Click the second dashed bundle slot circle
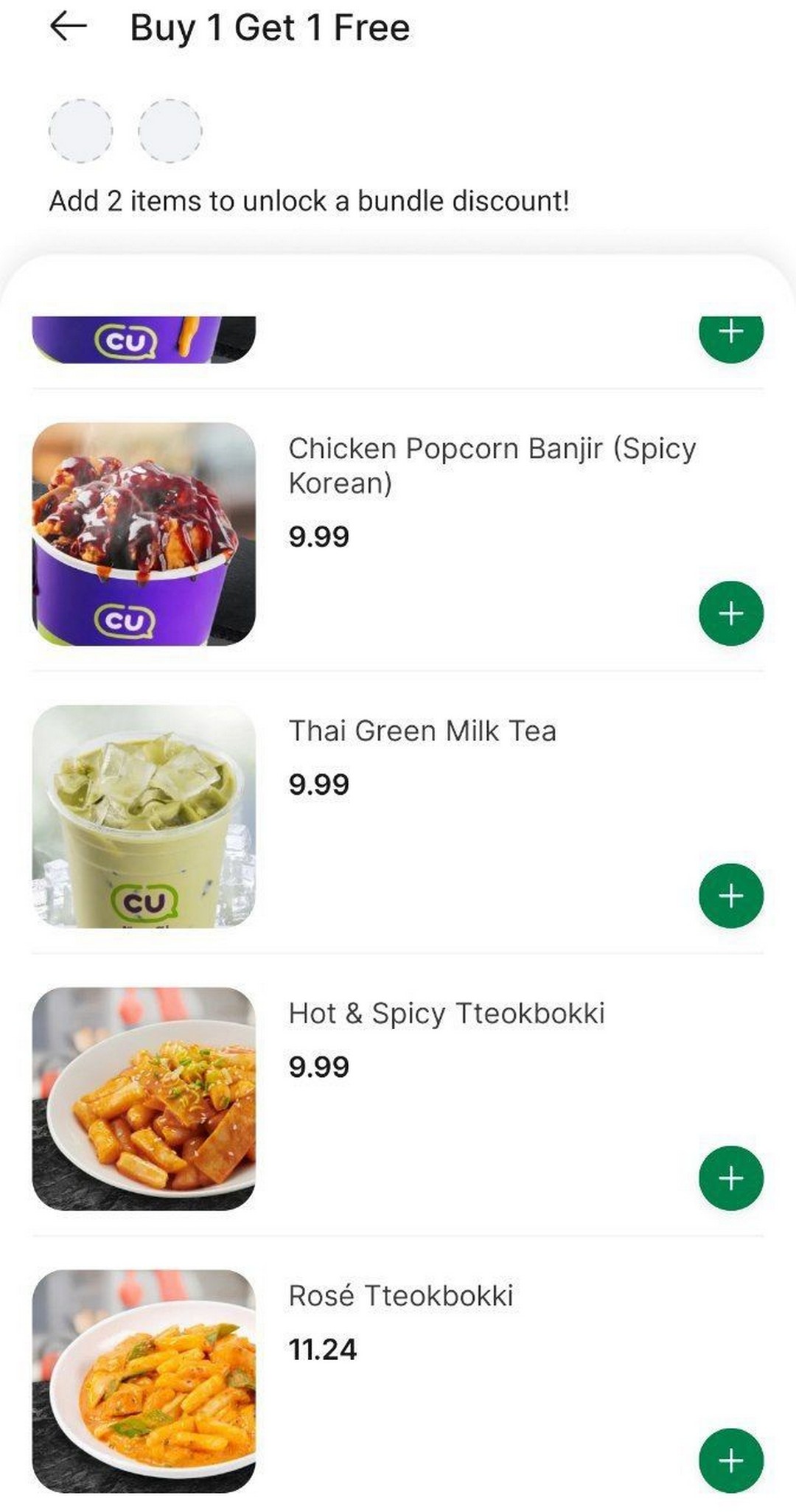 point(170,131)
